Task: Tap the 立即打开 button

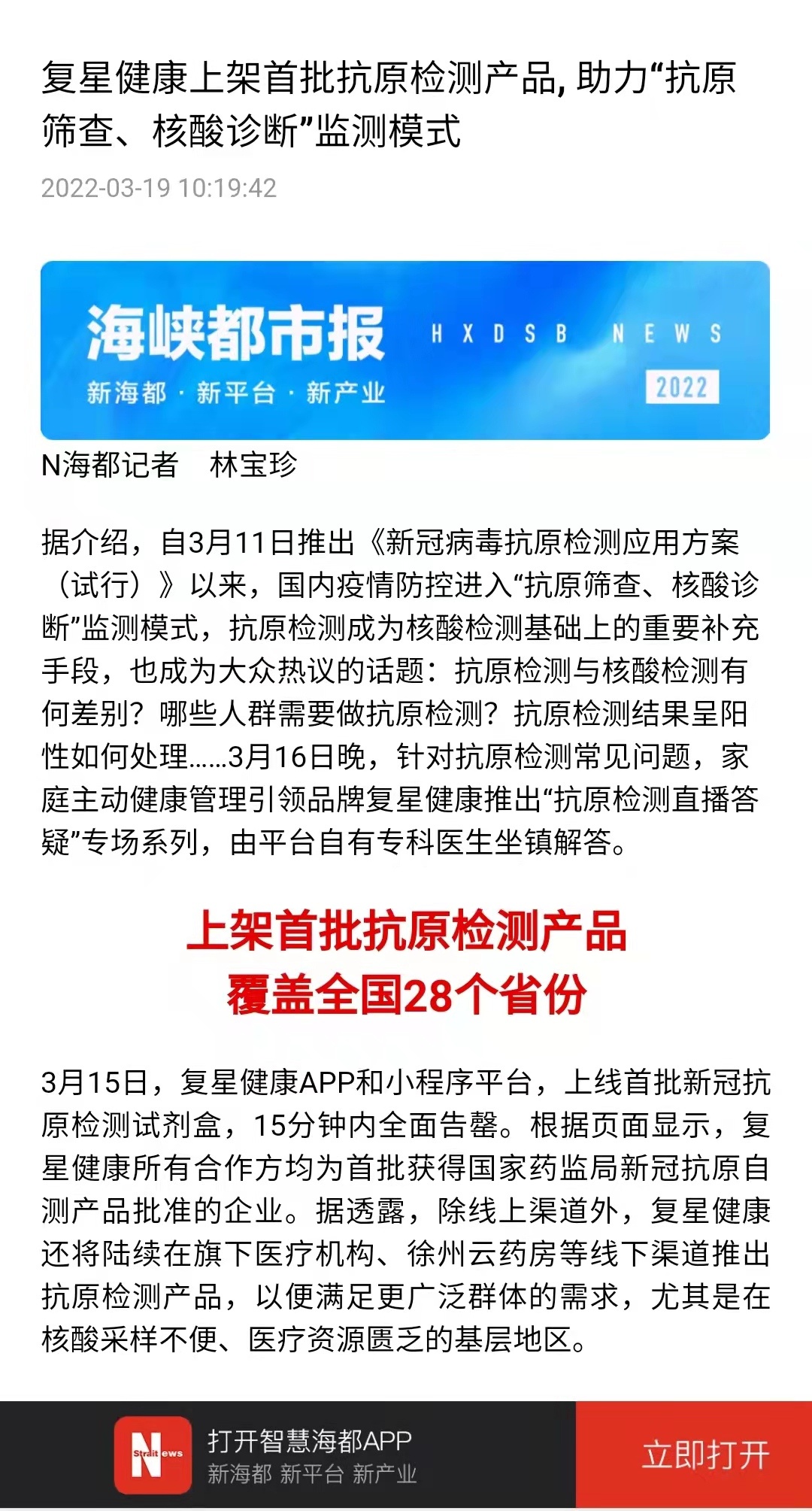Action: click(694, 1455)
